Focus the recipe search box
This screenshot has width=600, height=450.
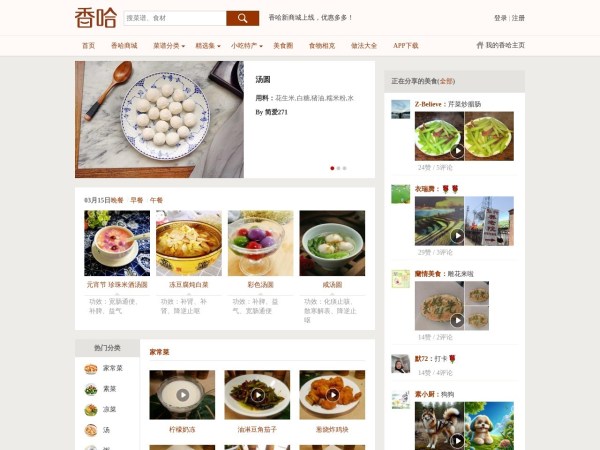(174, 18)
